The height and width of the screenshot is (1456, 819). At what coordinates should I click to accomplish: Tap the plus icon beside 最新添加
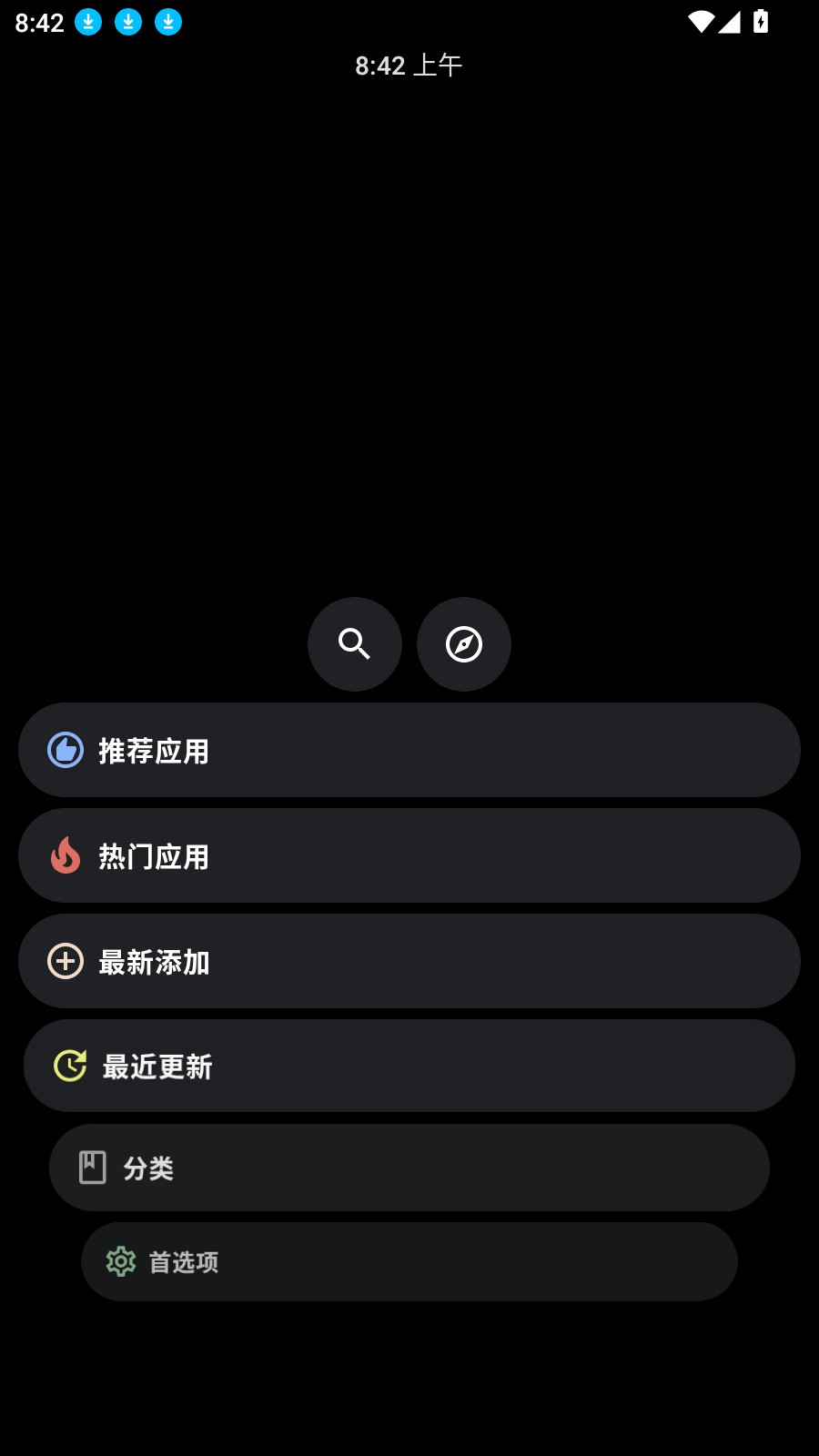tap(65, 961)
